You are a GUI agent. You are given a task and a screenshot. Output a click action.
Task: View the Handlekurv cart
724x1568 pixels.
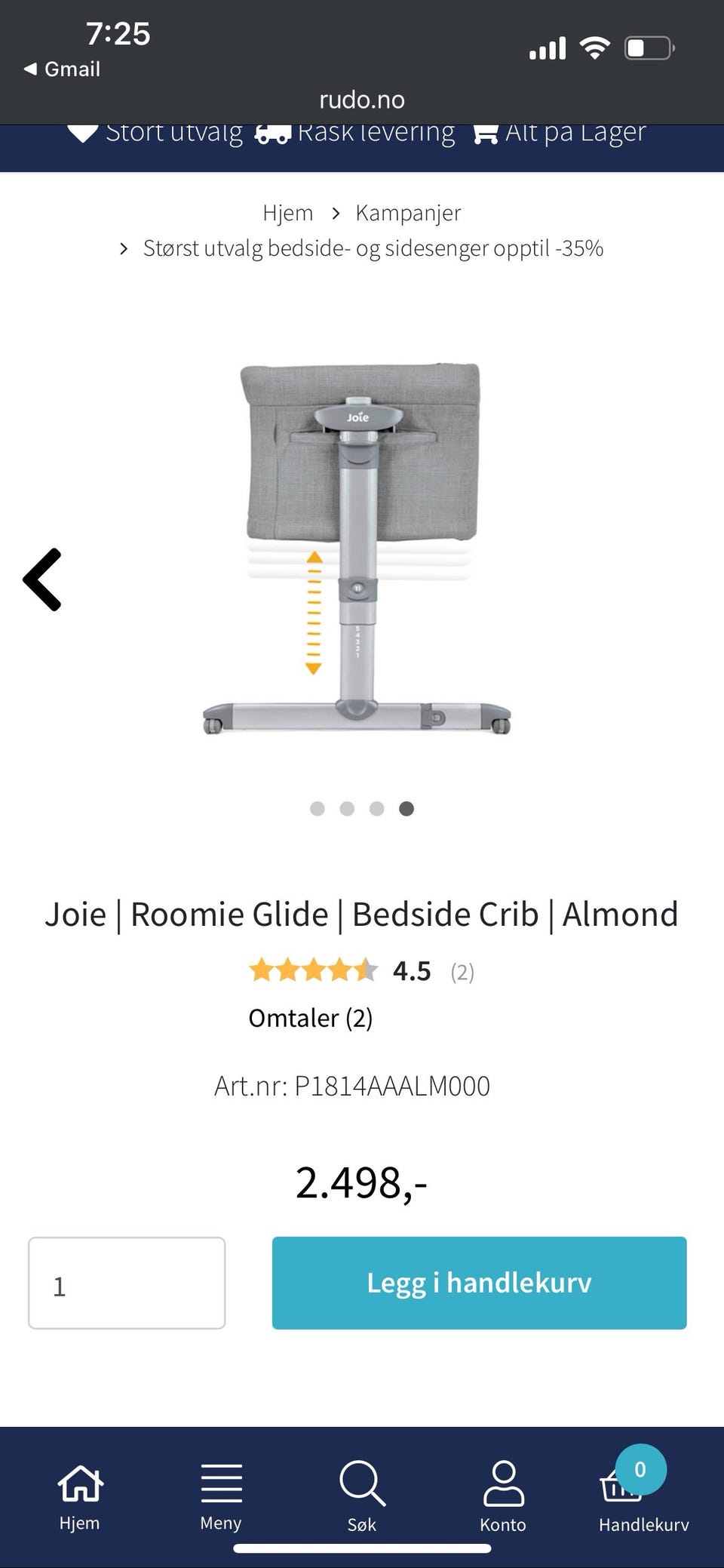click(x=643, y=1497)
